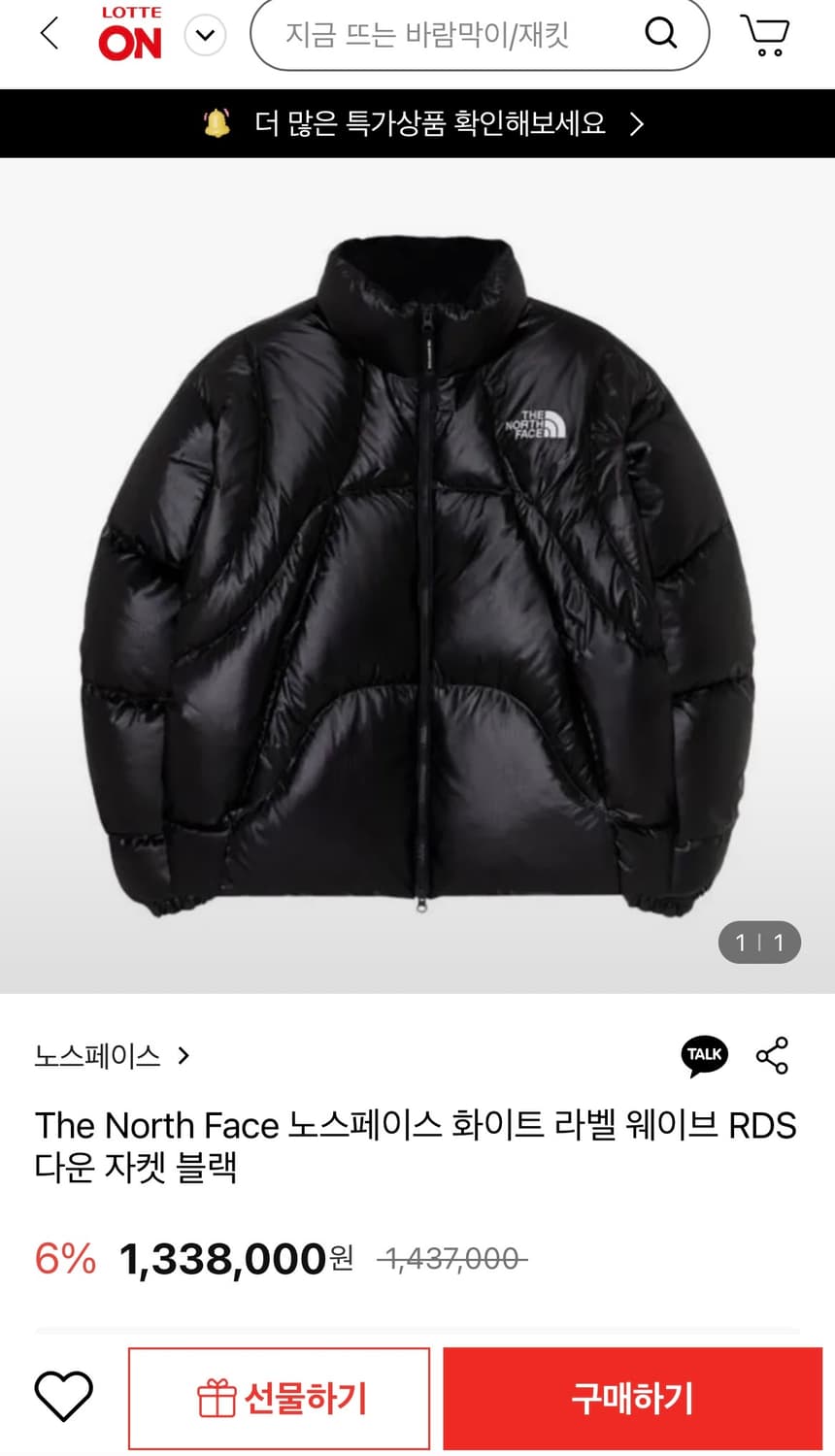Share this product using share icon
Screen dimensions: 835x1456
[771, 1053]
